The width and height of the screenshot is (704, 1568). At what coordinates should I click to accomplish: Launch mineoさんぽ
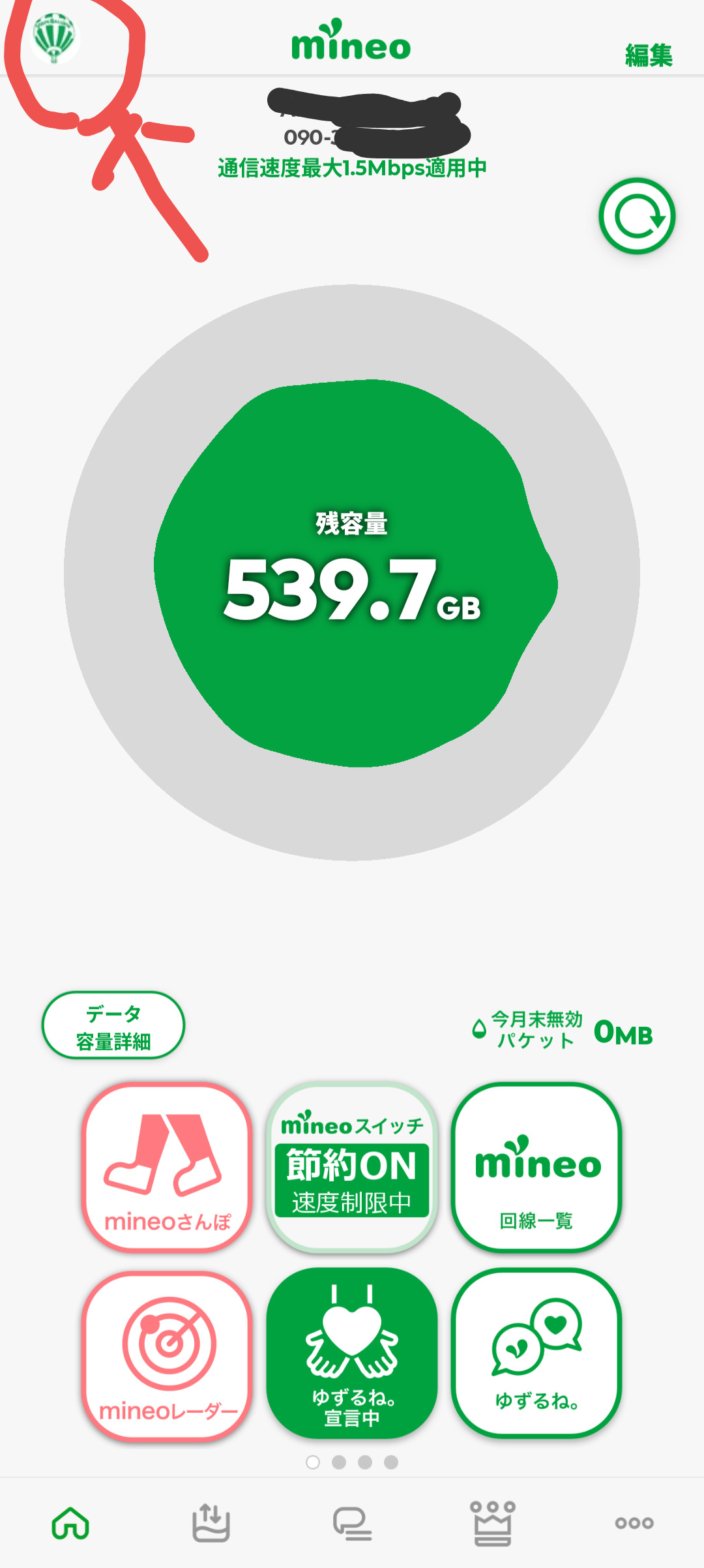pyautogui.click(x=168, y=1167)
